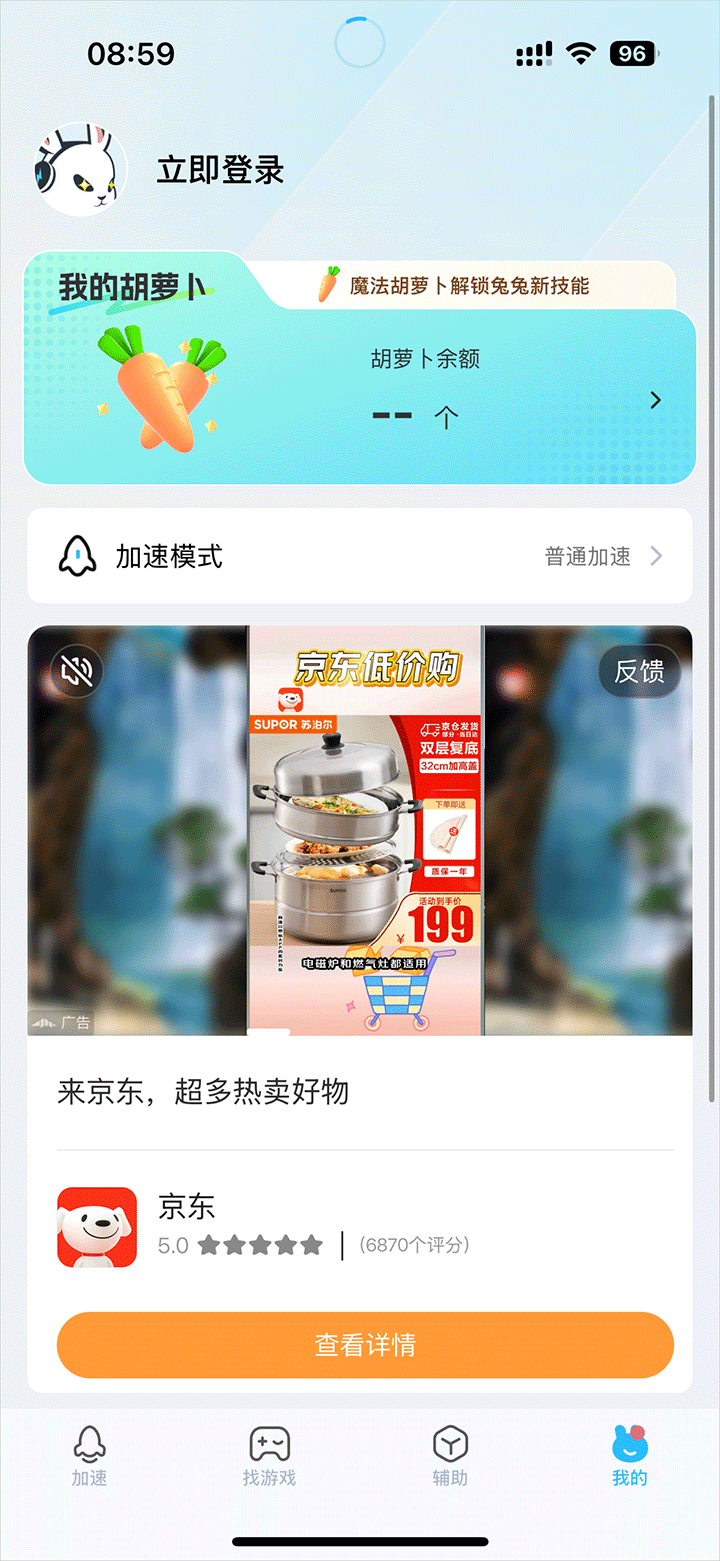
Task: Select the 我的 tab
Action: pos(630,1457)
